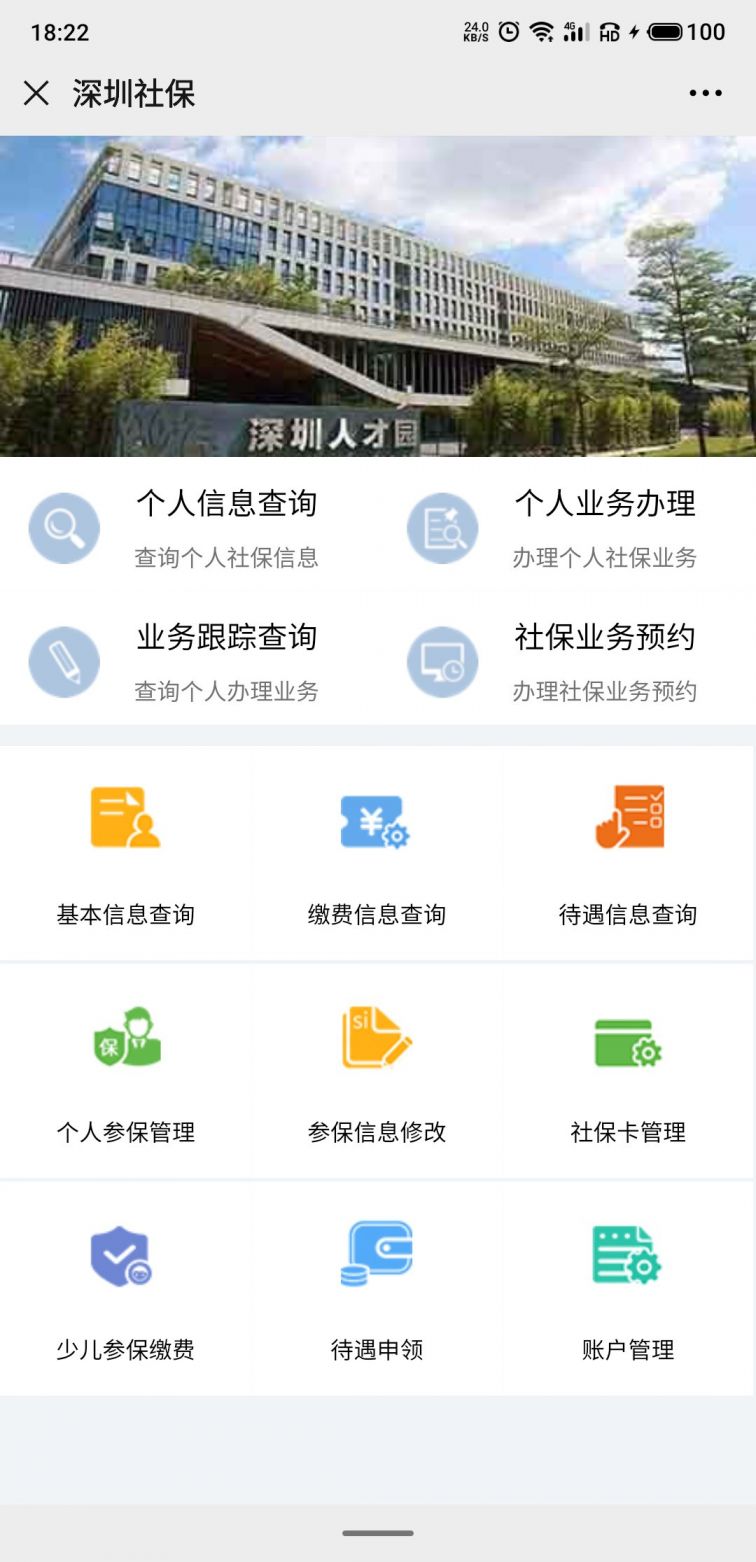This screenshot has height=1562, width=756.
Task: Open 待遇申领 blue wallet icon
Action: [x=378, y=1255]
